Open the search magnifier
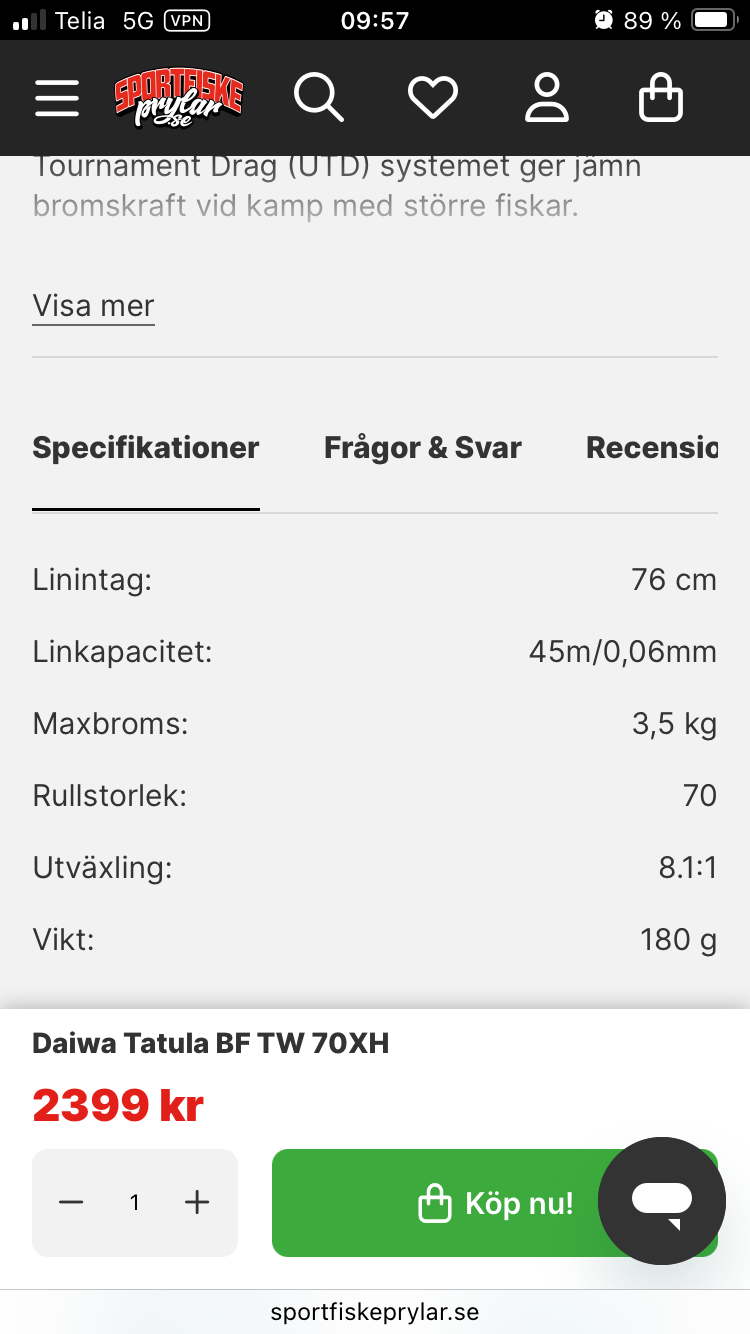The height and width of the screenshot is (1334, 750). [318, 98]
